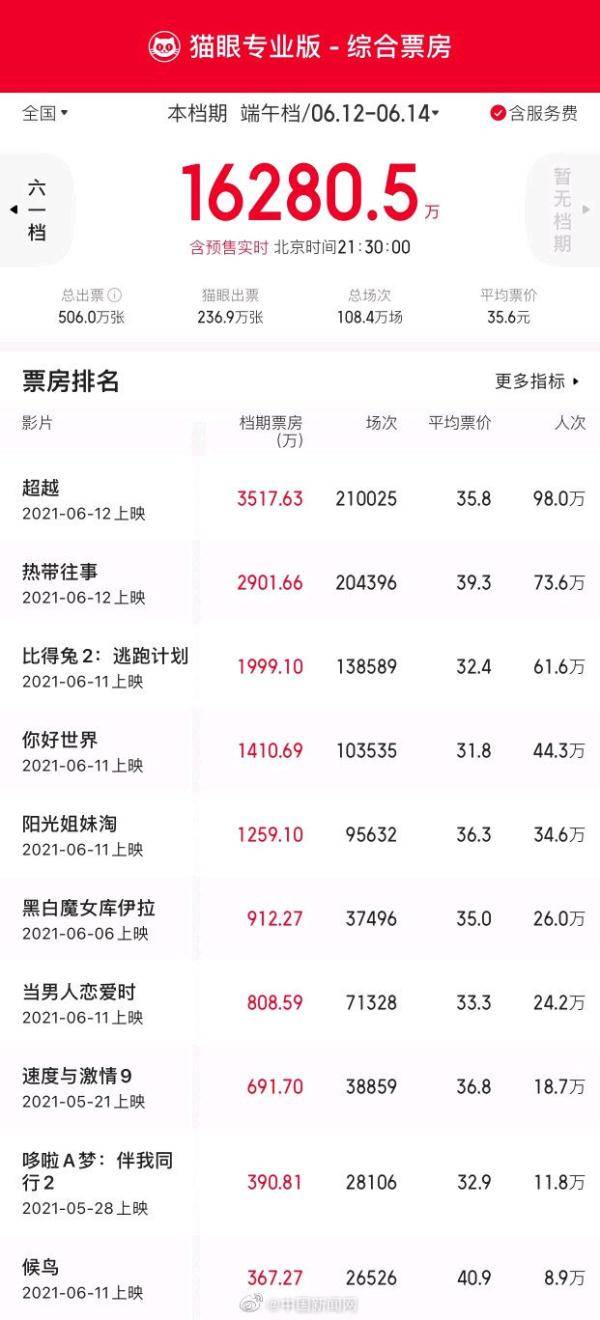Open 哆啦A梦：伴我同行2 details
This screenshot has height=1320, width=600.
[x=300, y=1182]
